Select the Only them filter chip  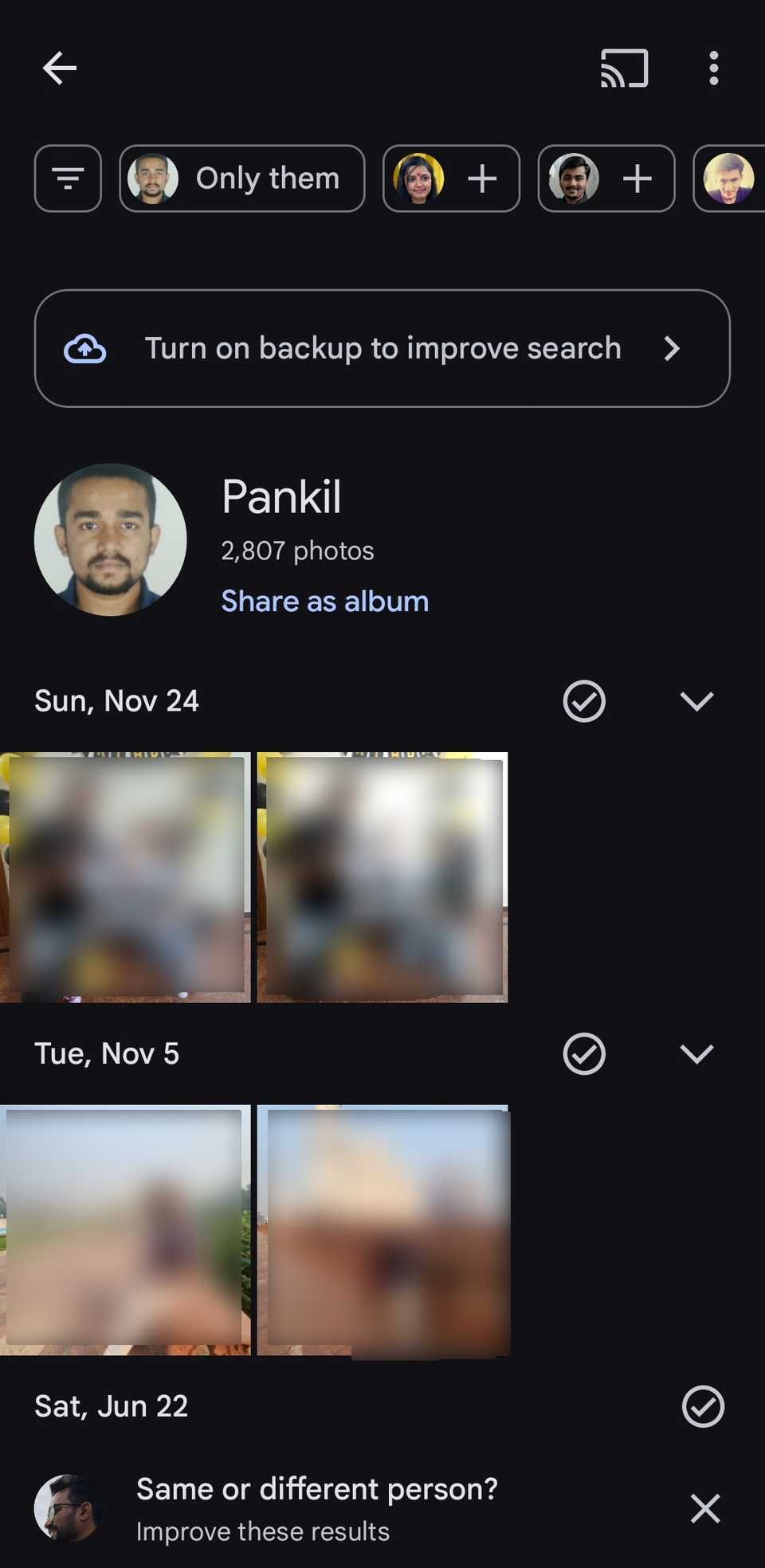click(242, 178)
